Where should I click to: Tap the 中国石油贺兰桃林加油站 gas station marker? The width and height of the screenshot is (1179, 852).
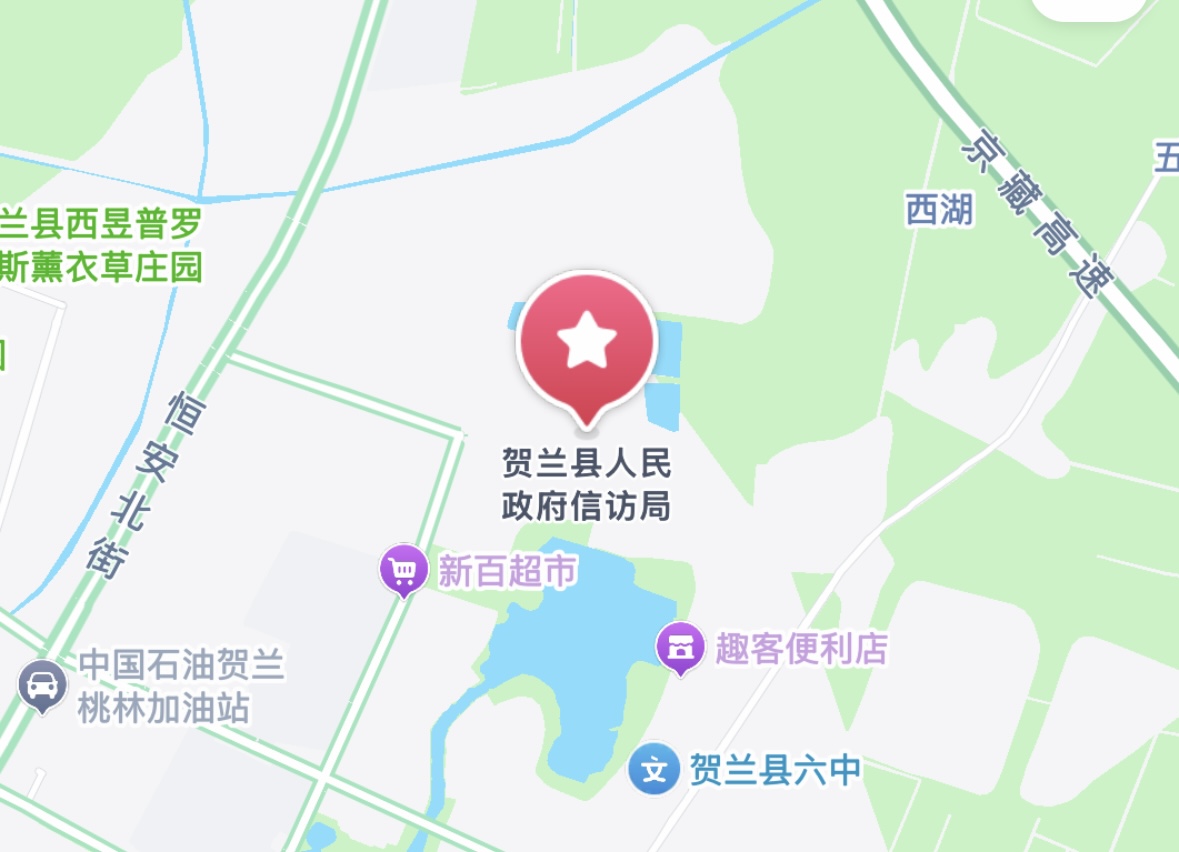click(43, 686)
